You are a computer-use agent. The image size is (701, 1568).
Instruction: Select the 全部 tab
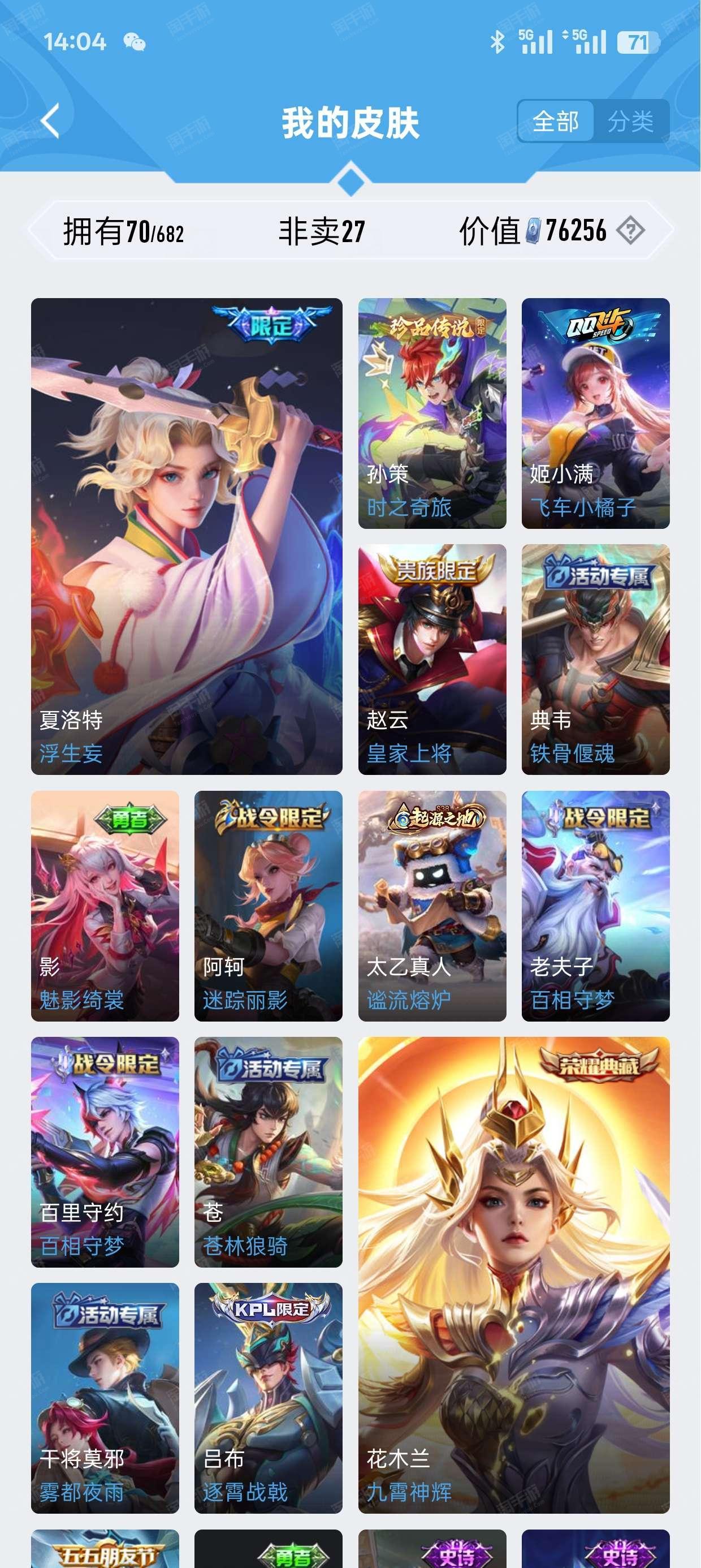(556, 121)
